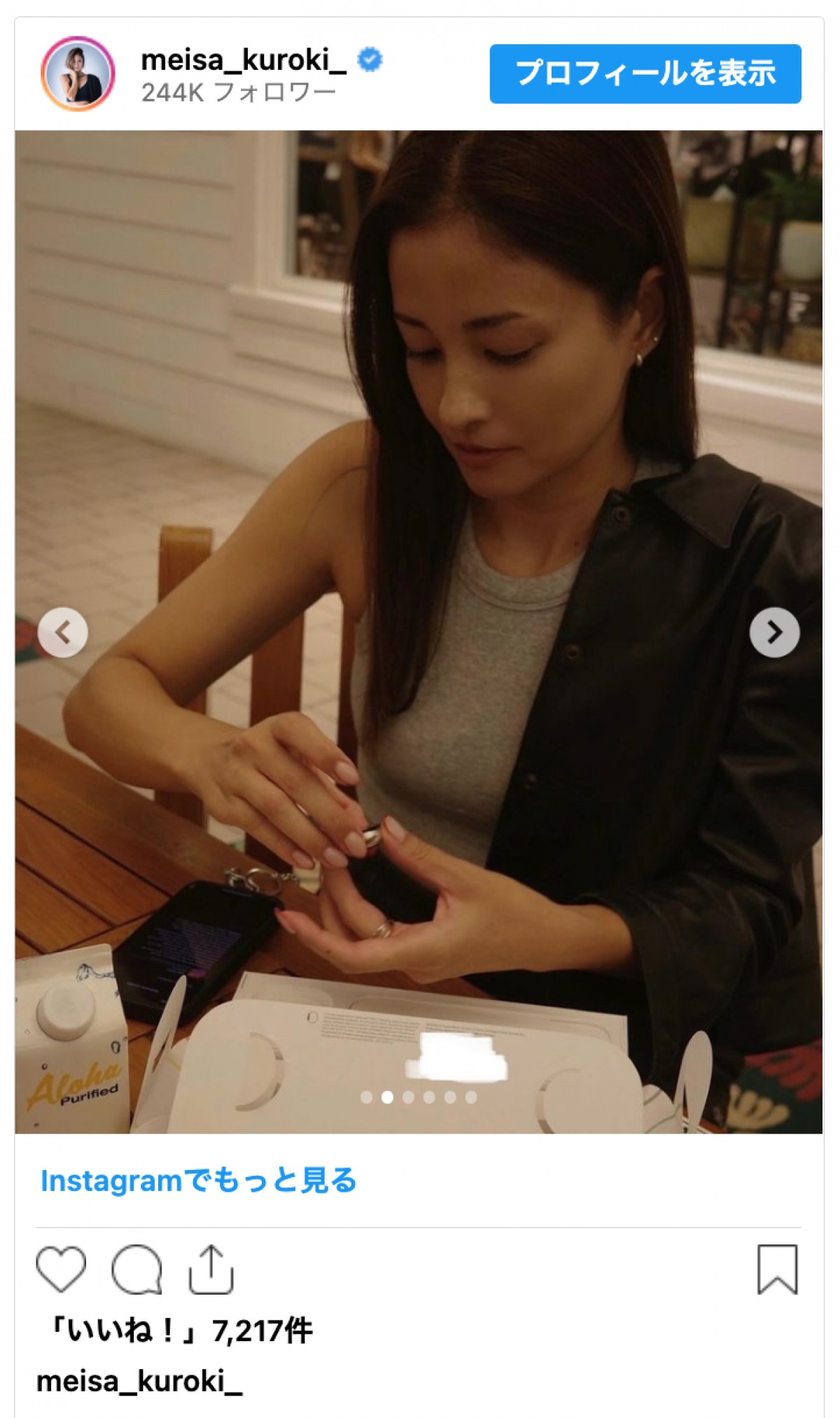Go to the previous photo in carousel
The width and height of the screenshot is (840, 1418).
tap(63, 632)
